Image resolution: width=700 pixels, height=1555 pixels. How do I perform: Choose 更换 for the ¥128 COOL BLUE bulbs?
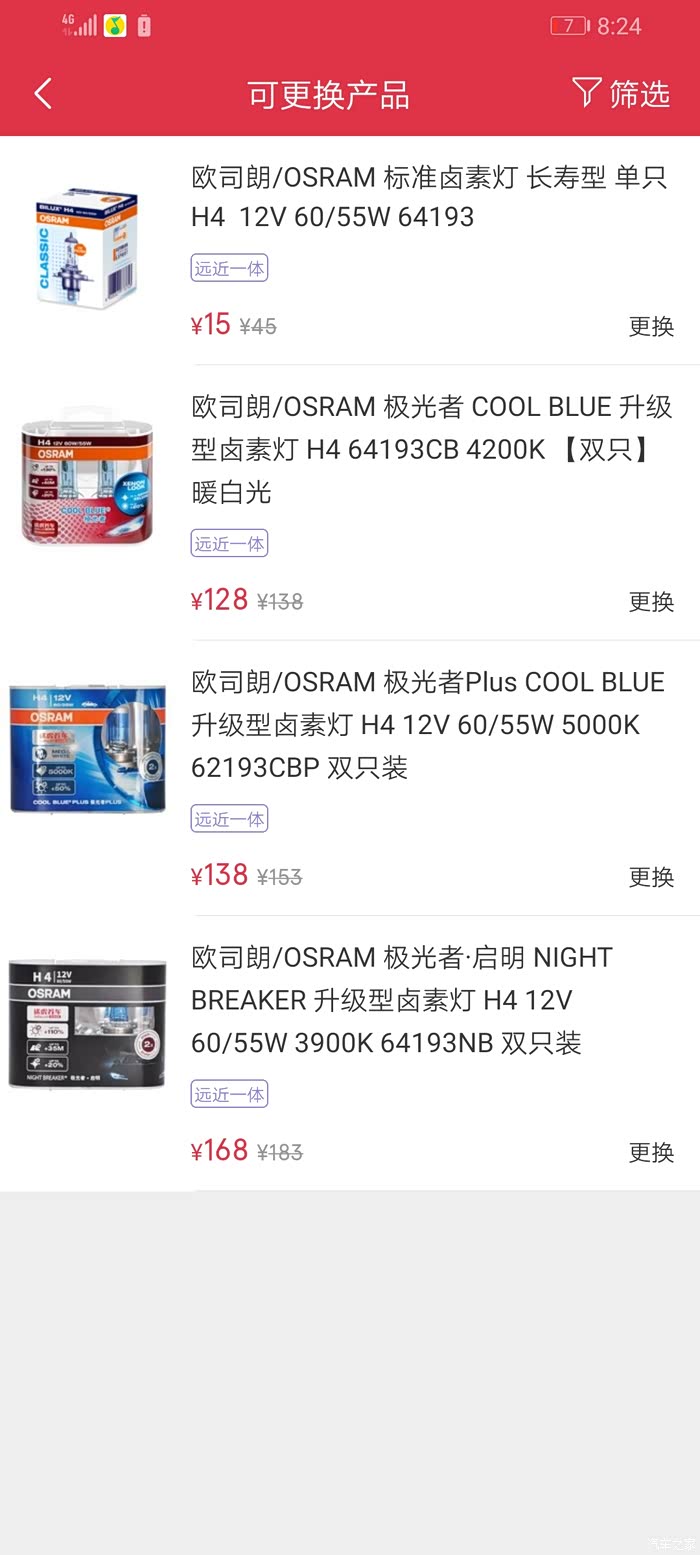651,601
